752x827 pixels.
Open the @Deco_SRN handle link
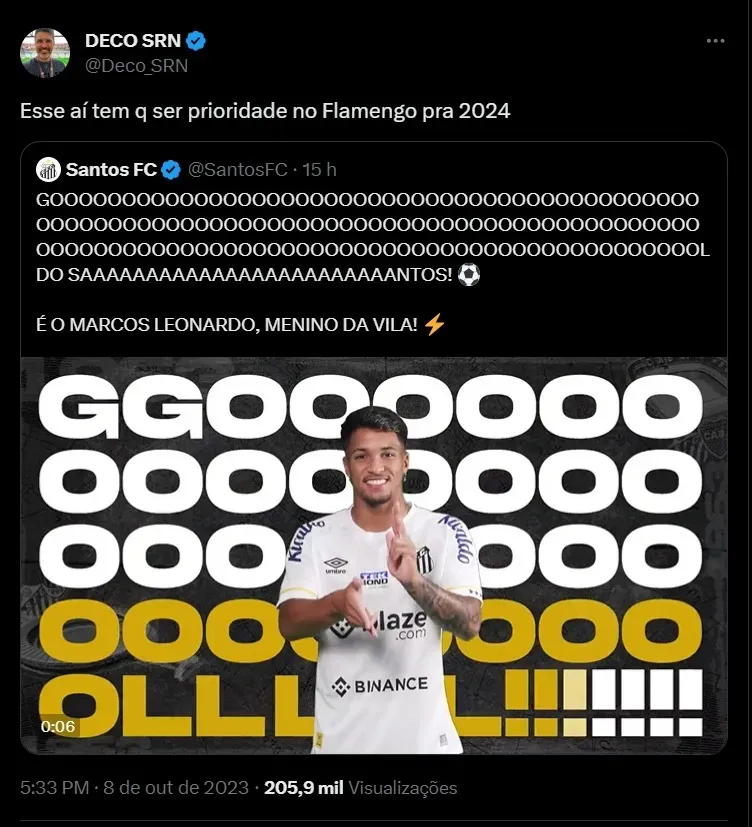pyautogui.click(x=136, y=66)
